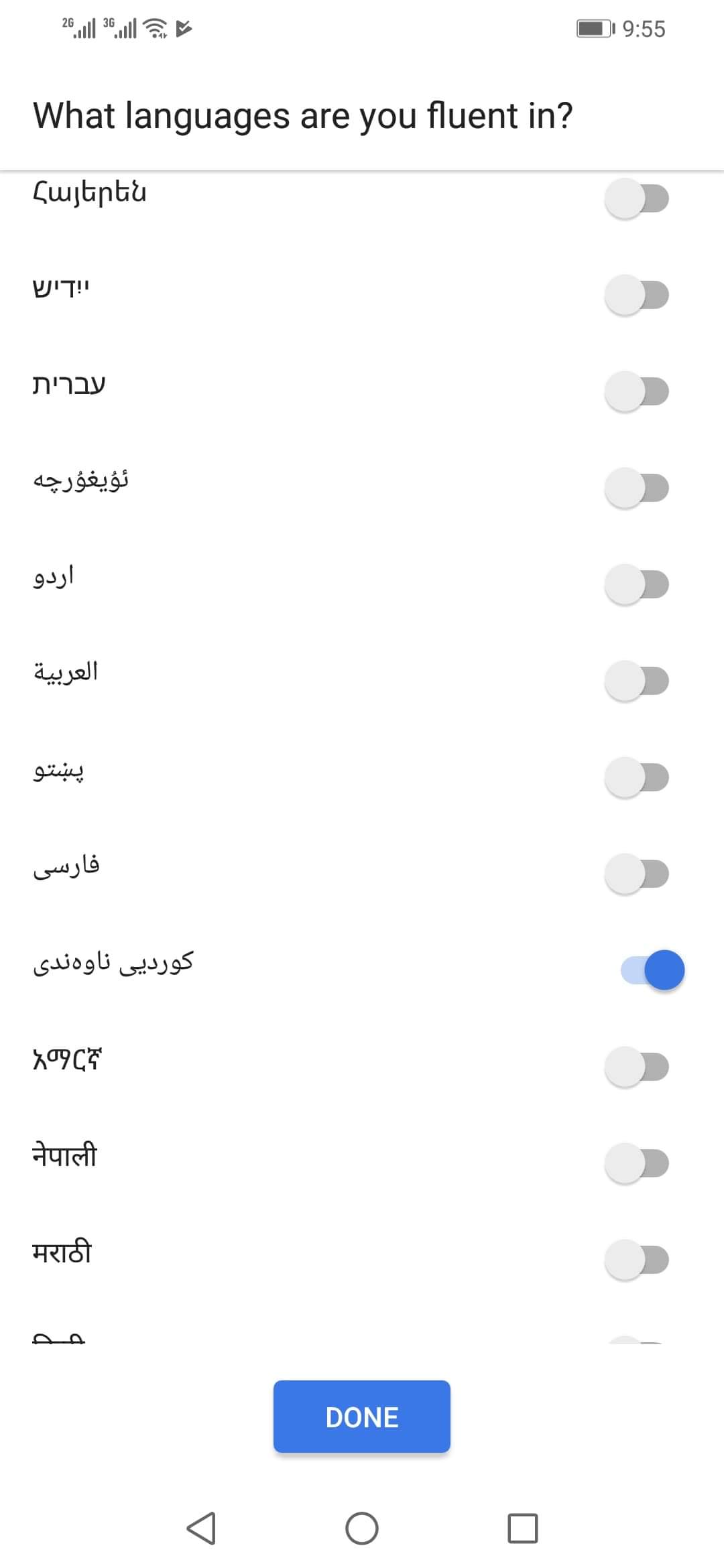Go back using the system back button
The image size is (724, 1568).
click(201, 1528)
